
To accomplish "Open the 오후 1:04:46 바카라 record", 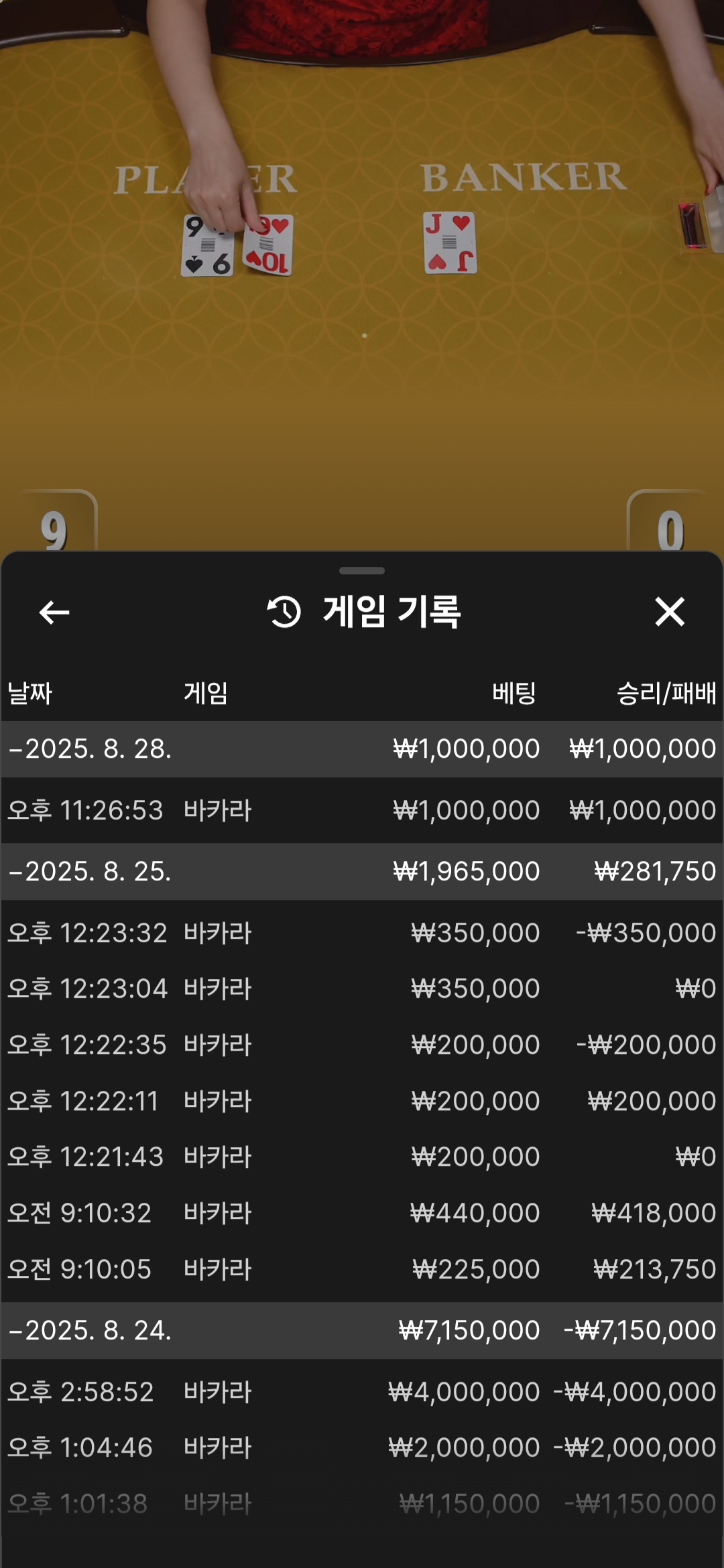I will click(362, 1448).
